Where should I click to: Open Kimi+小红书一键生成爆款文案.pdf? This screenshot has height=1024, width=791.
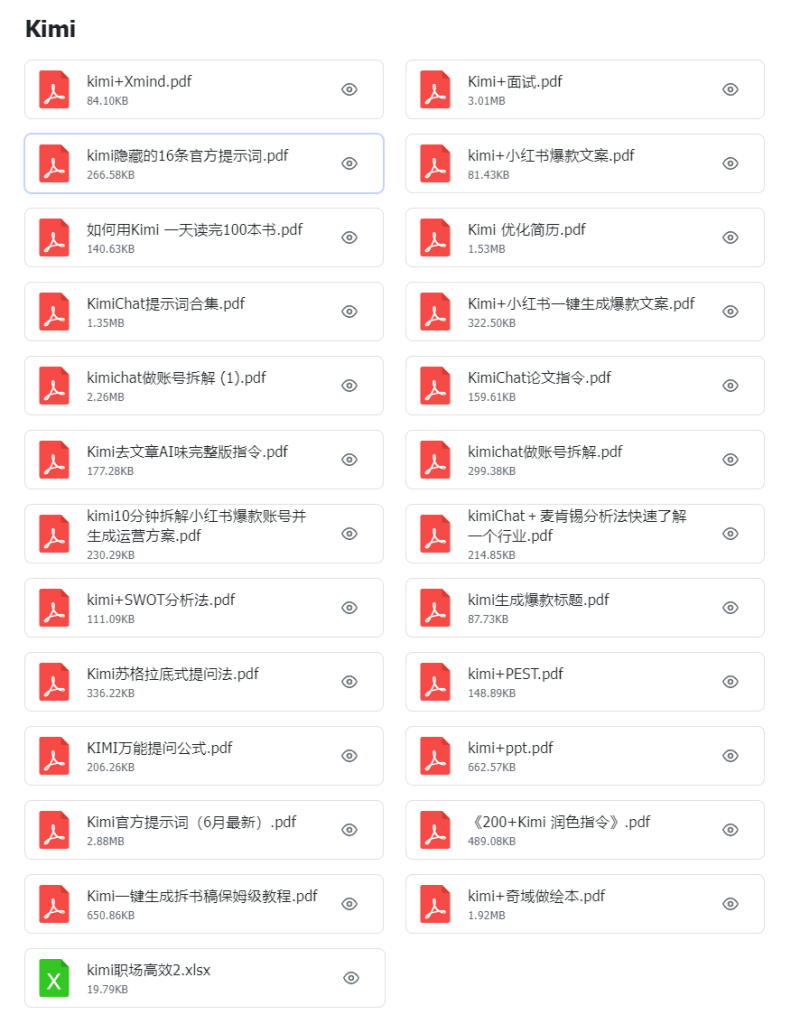[x=580, y=304]
